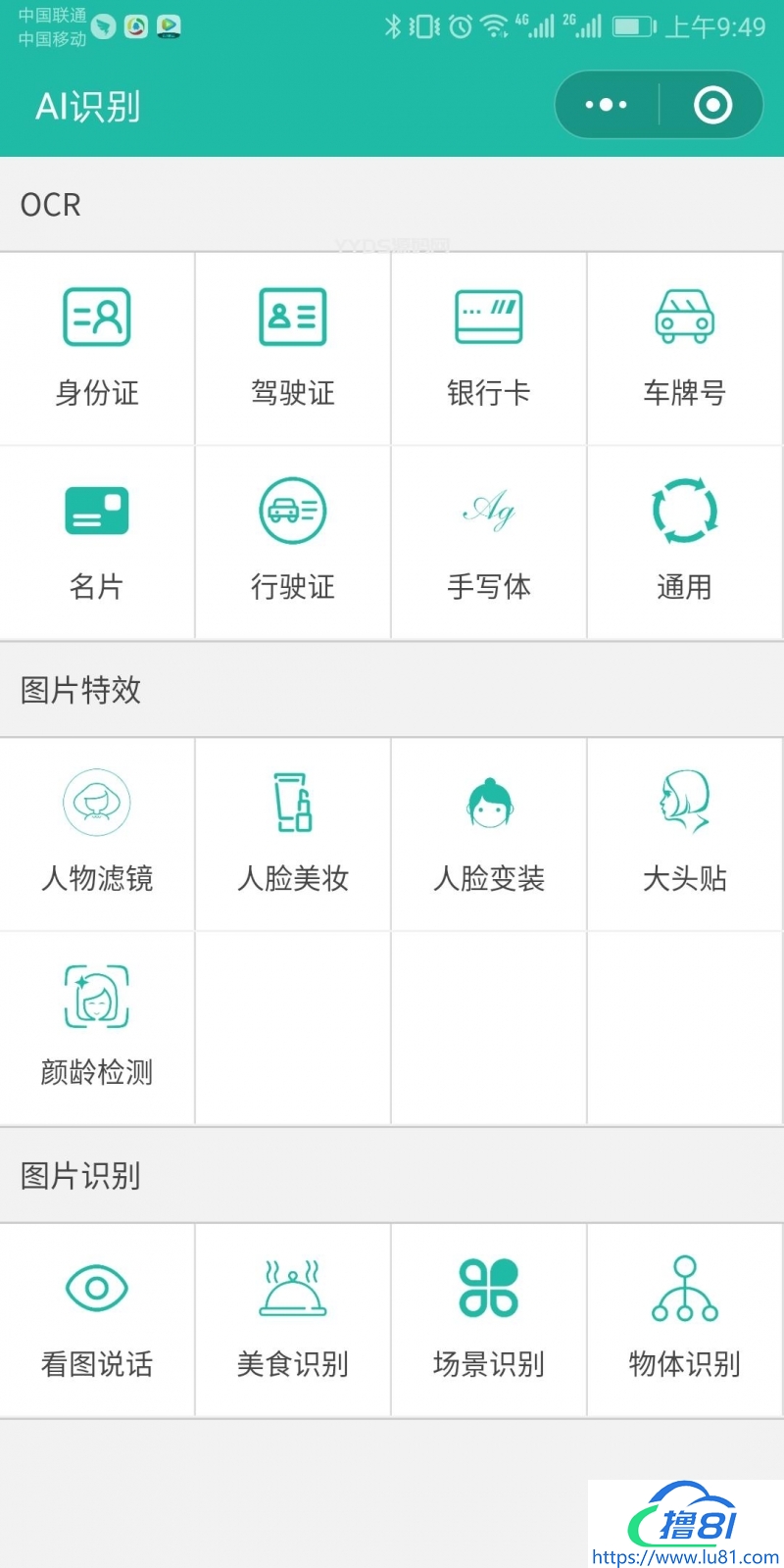Select the 手写体 handwriting recognition icon
This screenshot has height=1568, width=784.
pyautogui.click(x=488, y=541)
